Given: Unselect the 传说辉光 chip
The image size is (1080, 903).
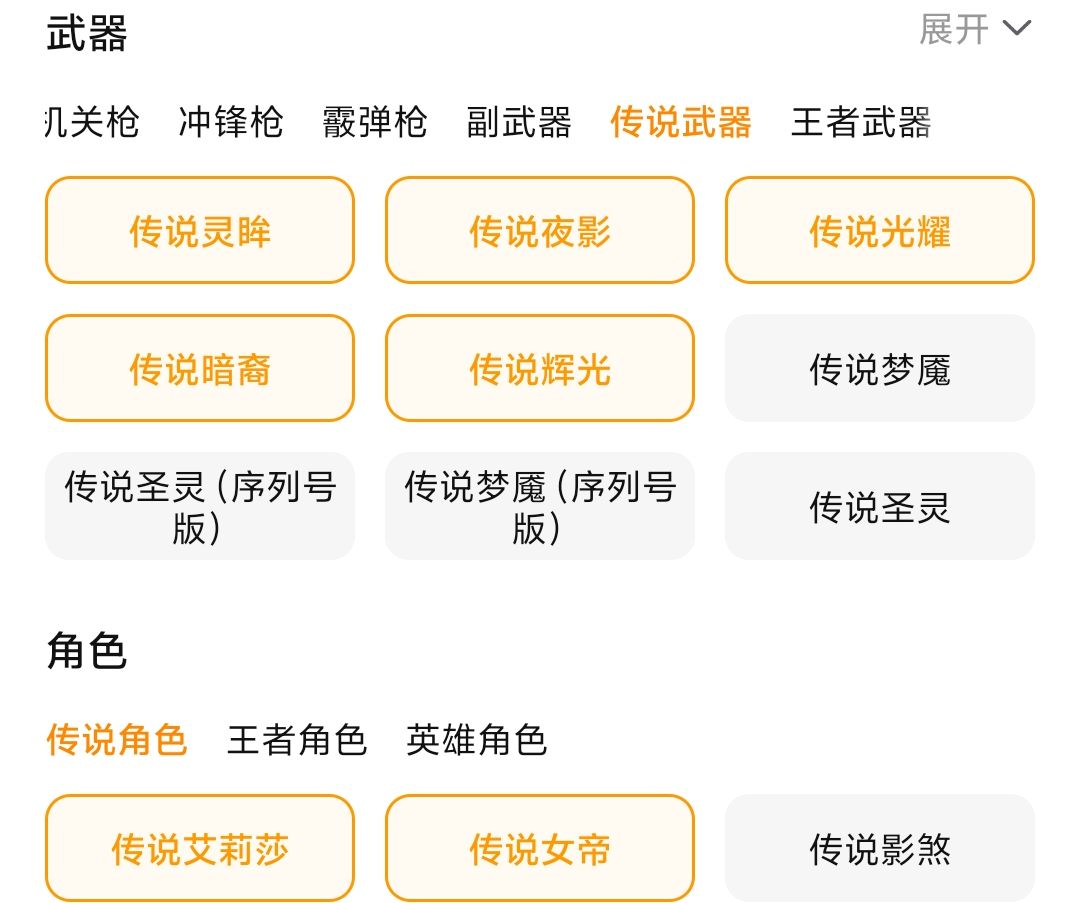Looking at the screenshot, I should pos(540,369).
